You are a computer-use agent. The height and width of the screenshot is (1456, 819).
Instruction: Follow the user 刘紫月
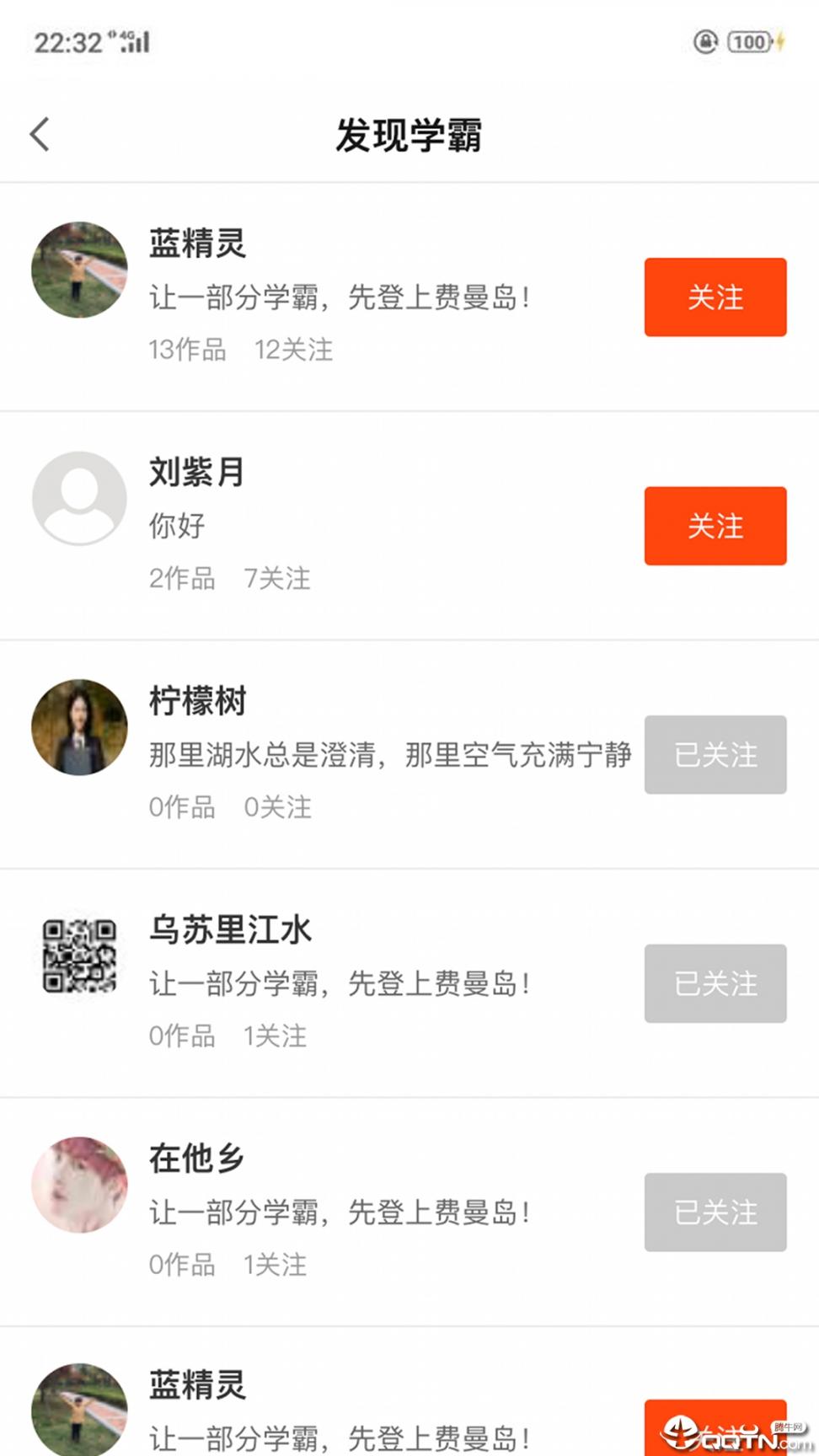[x=715, y=526]
